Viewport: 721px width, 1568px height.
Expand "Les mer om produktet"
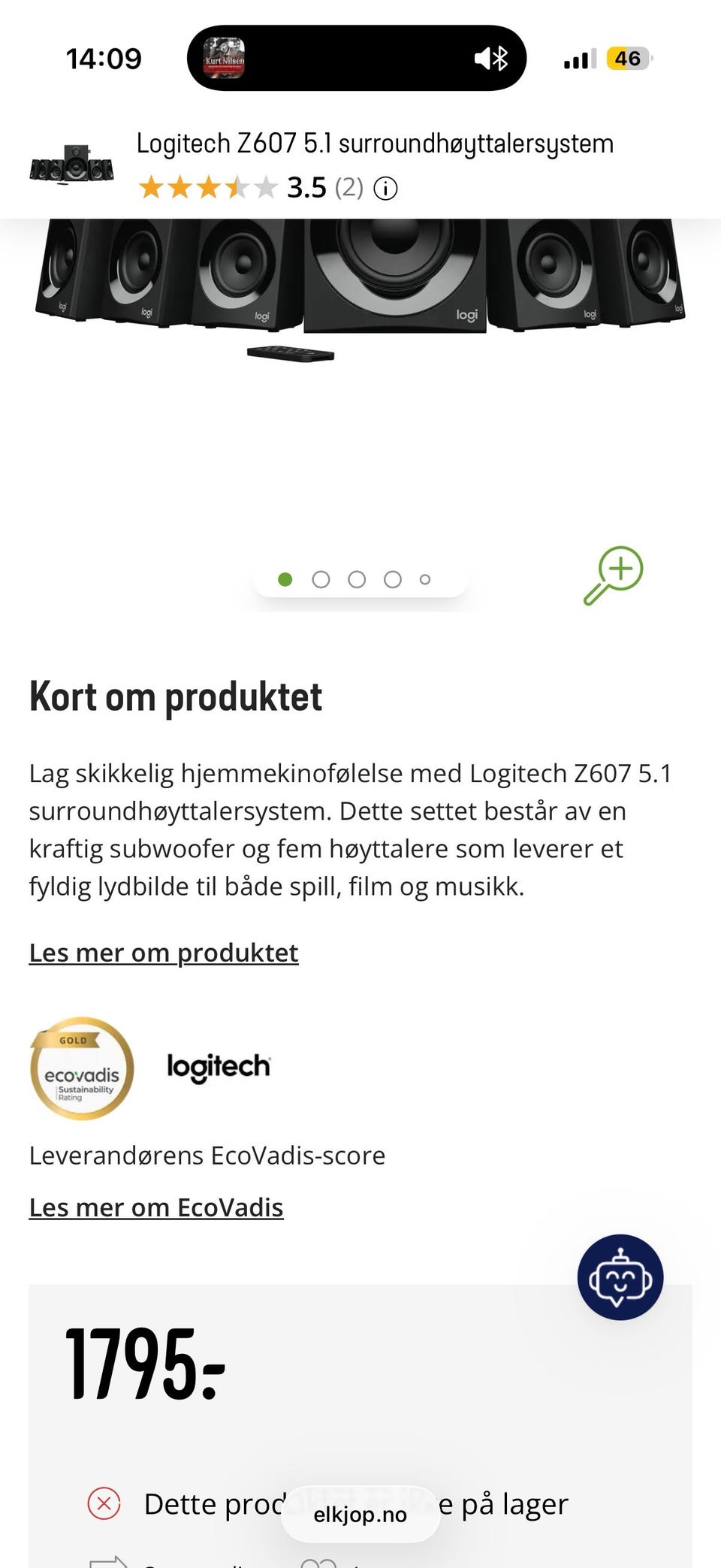pyautogui.click(x=163, y=952)
